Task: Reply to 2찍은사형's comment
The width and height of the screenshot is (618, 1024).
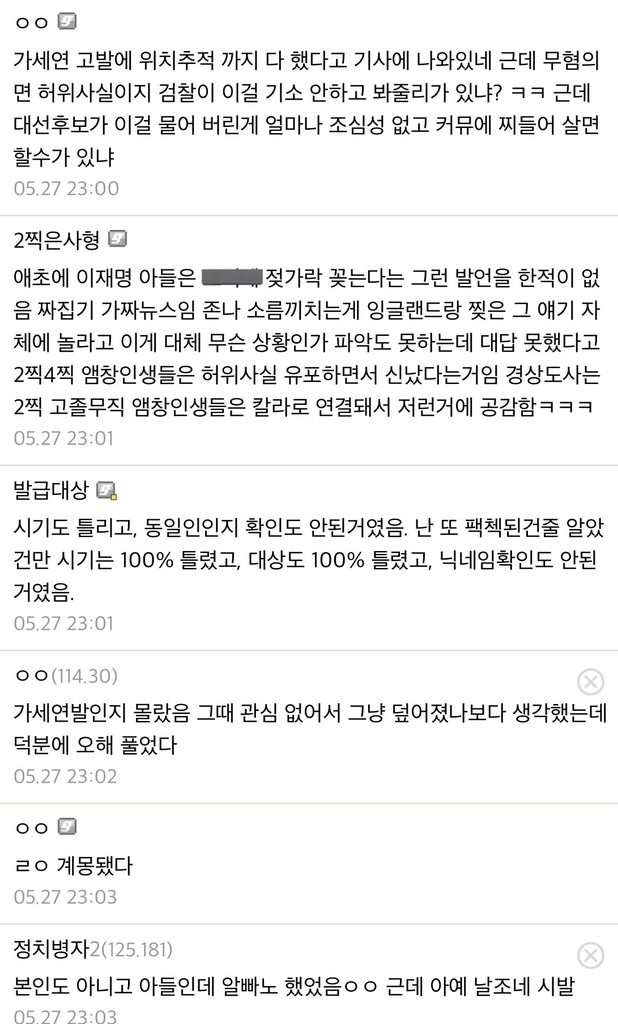Action: point(300,341)
